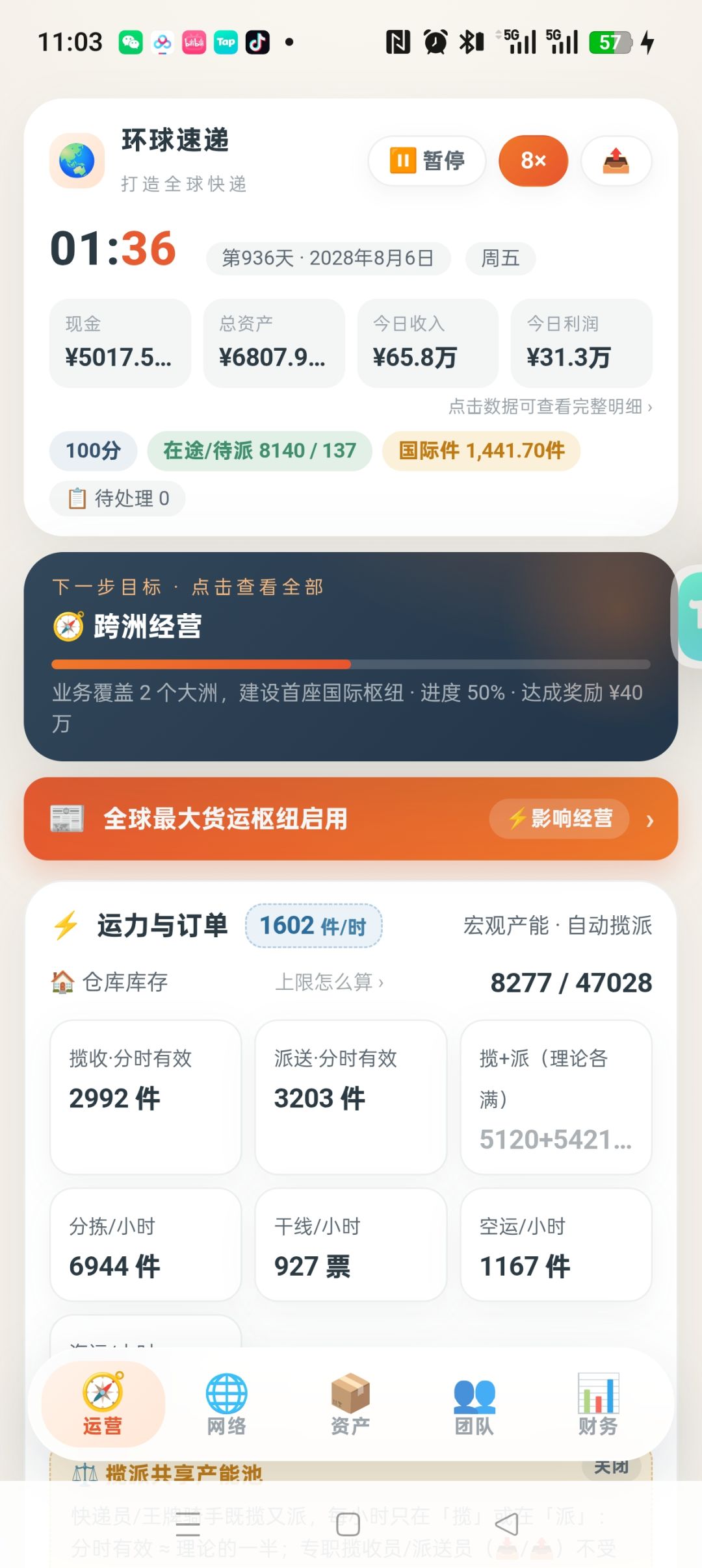Switch to the 团队 tab

tap(474, 1404)
